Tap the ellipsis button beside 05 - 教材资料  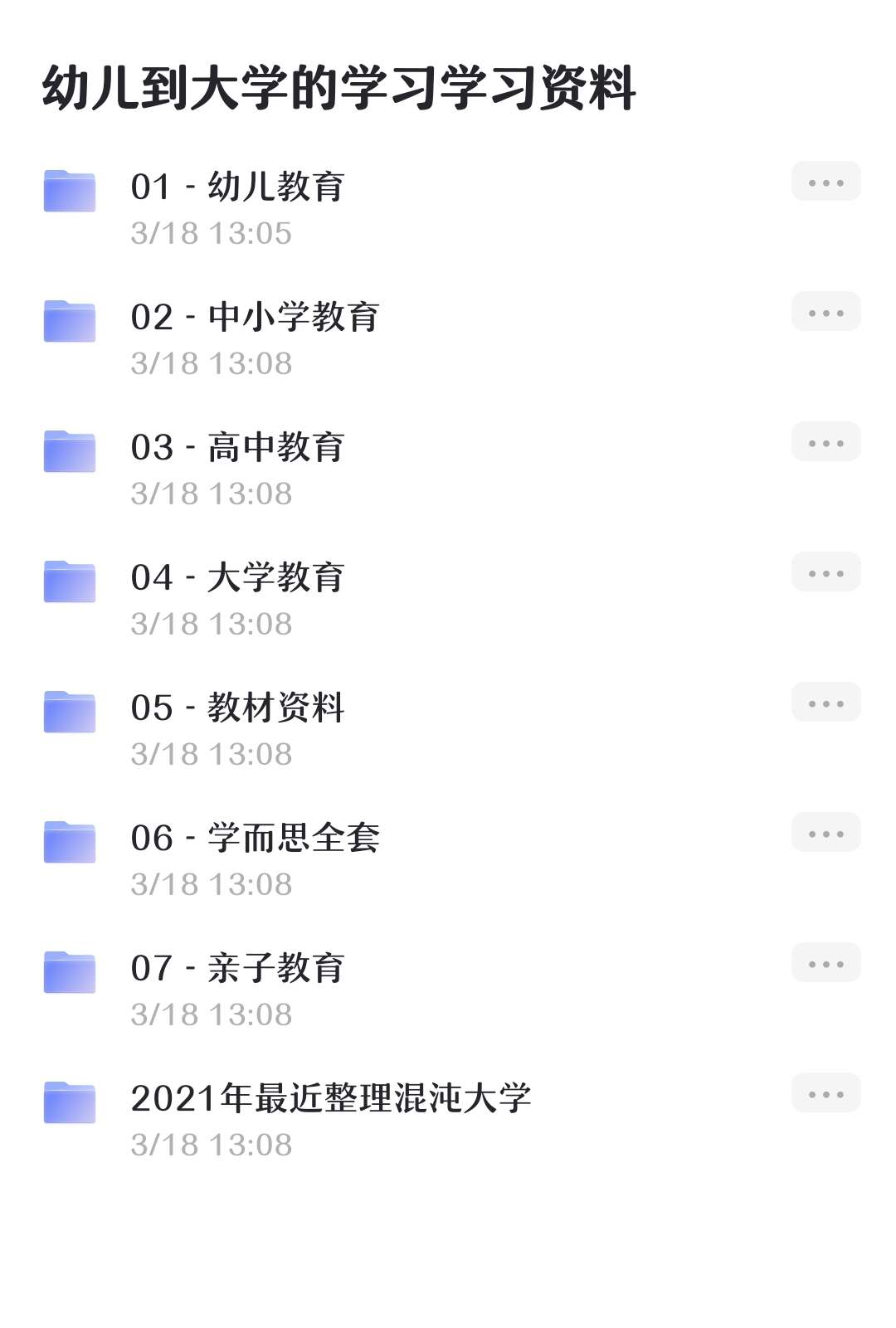(825, 703)
